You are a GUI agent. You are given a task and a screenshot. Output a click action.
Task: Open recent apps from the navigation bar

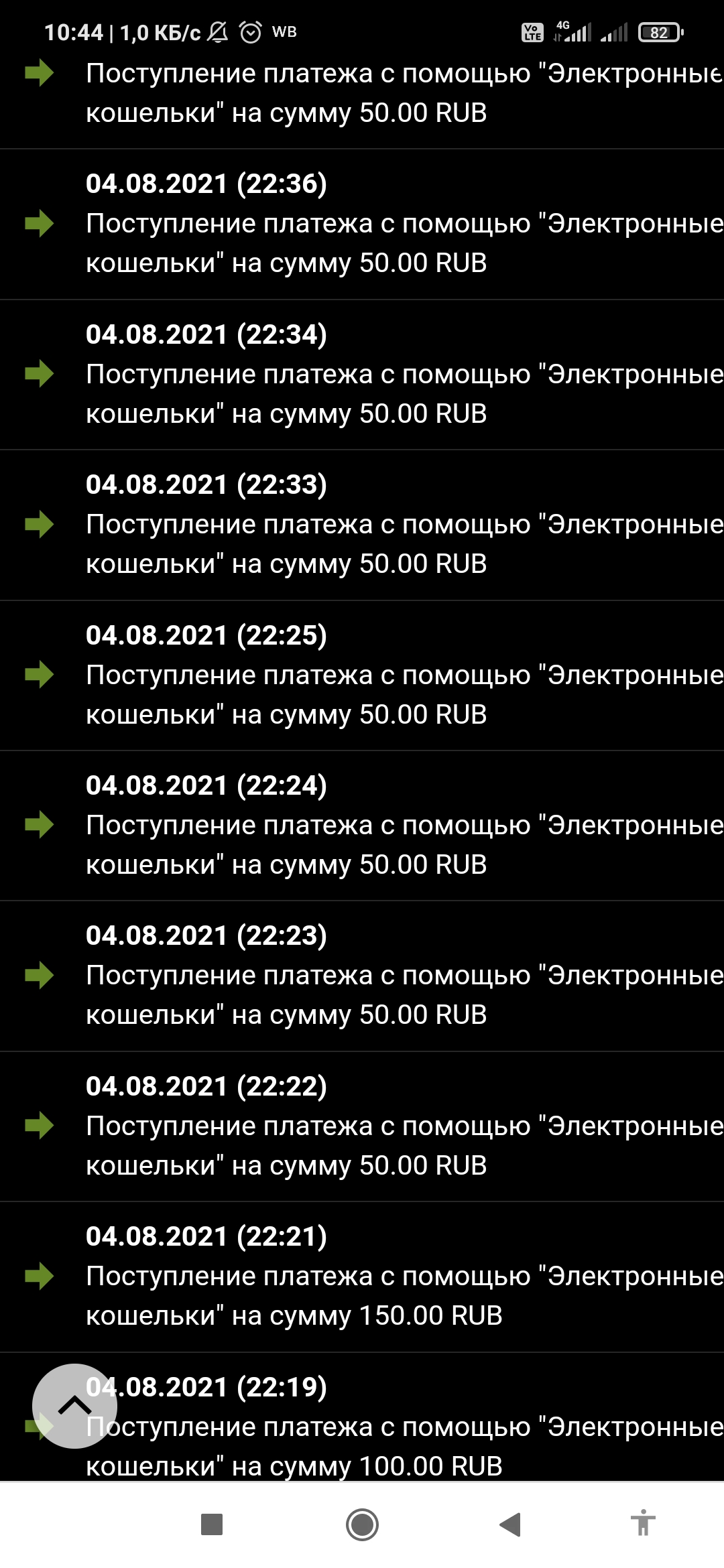(212, 1524)
